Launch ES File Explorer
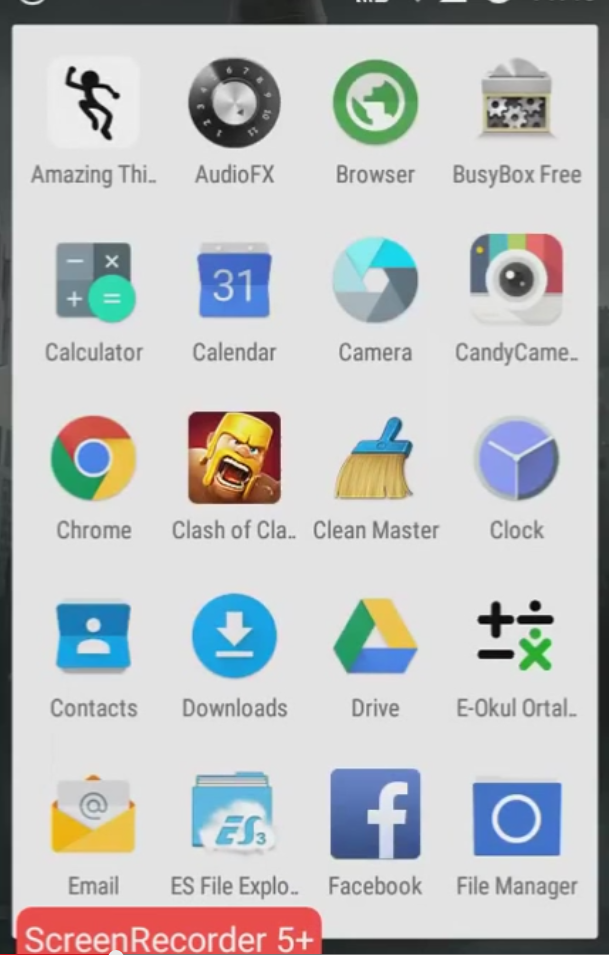Screen dimensions: 609x955 pyautogui.click(x=234, y=815)
